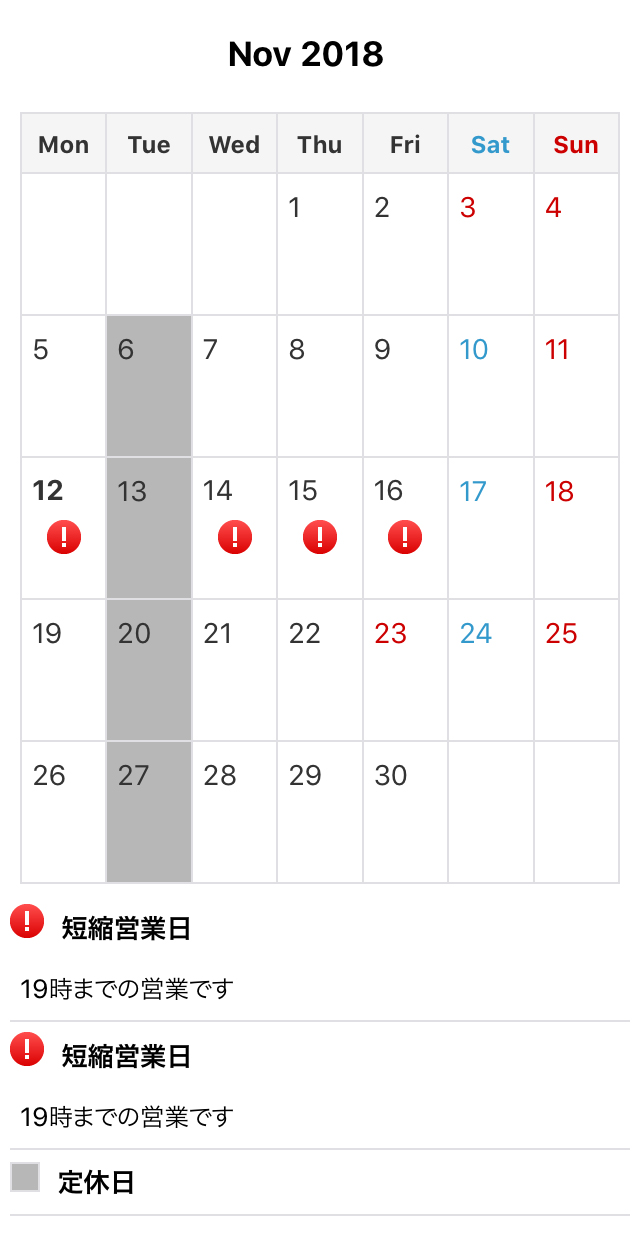
Task: Open the alert icon on November 12
Action: click(64, 537)
